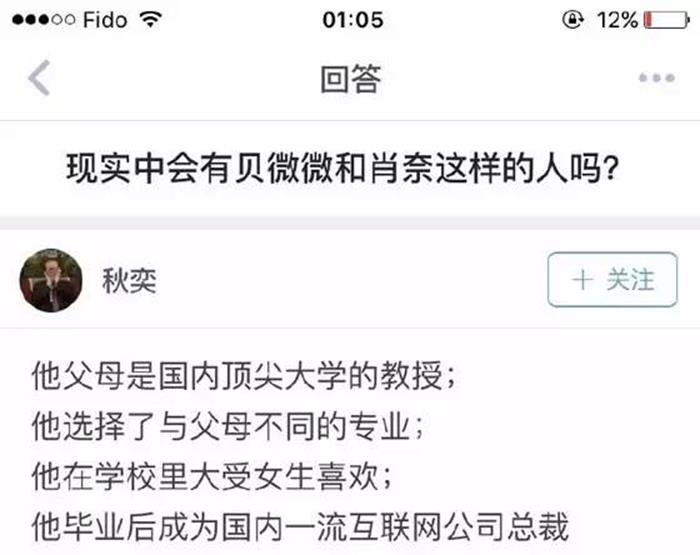Image resolution: width=700 pixels, height=555 pixels.
Task: Open 秋奕's profile avatar
Action: click(51, 280)
